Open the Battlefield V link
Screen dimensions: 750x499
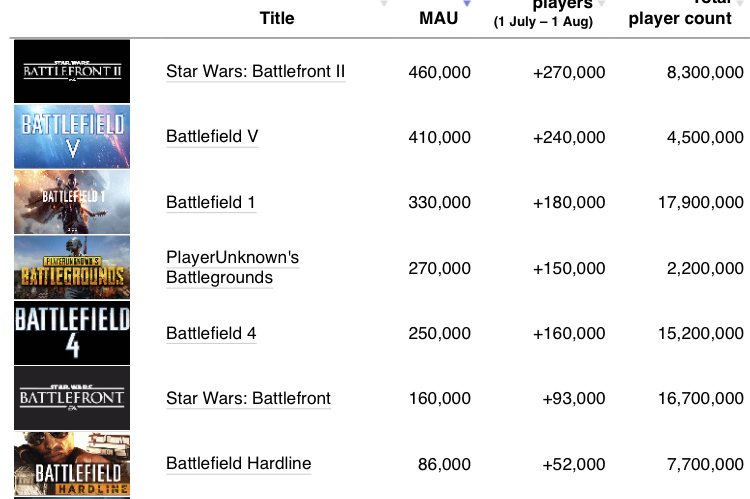click(x=212, y=137)
